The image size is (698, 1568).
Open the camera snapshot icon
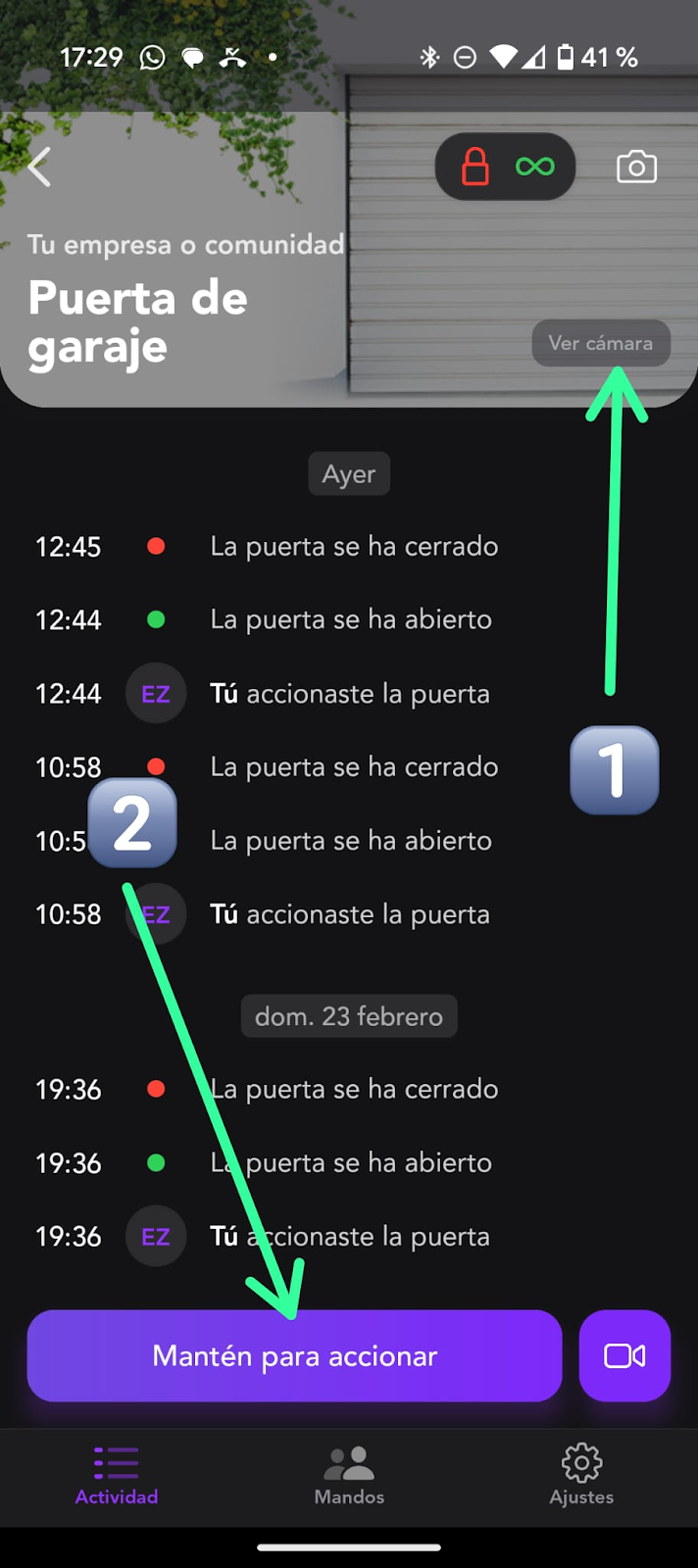coord(636,167)
